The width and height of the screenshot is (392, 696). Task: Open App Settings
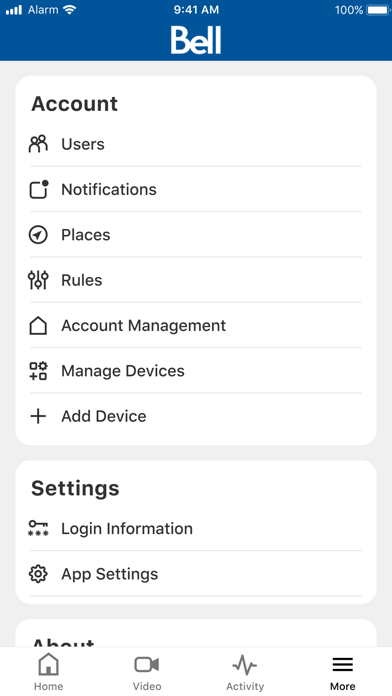point(196,574)
